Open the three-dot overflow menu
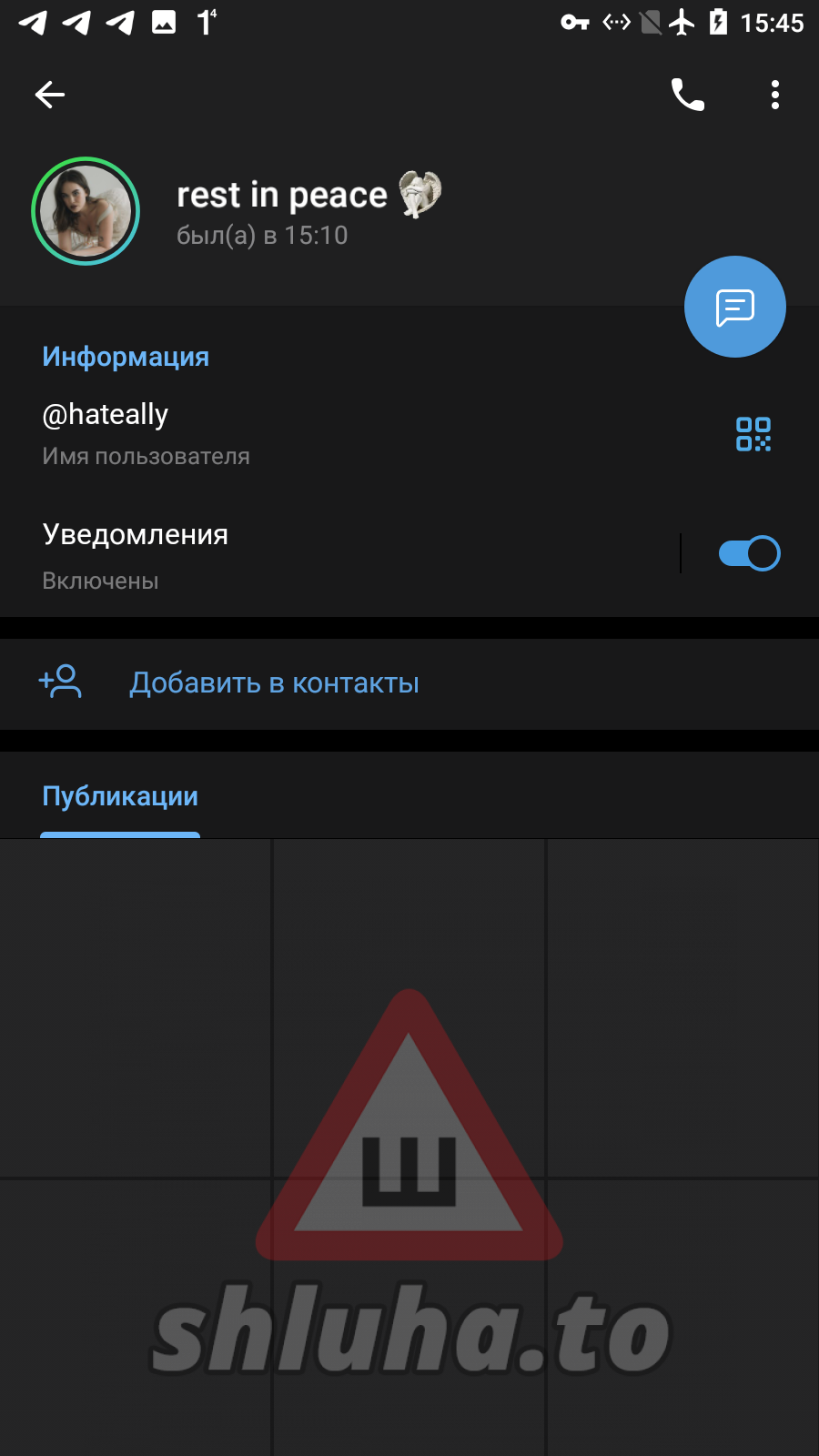Image resolution: width=819 pixels, height=1456 pixels. click(774, 95)
